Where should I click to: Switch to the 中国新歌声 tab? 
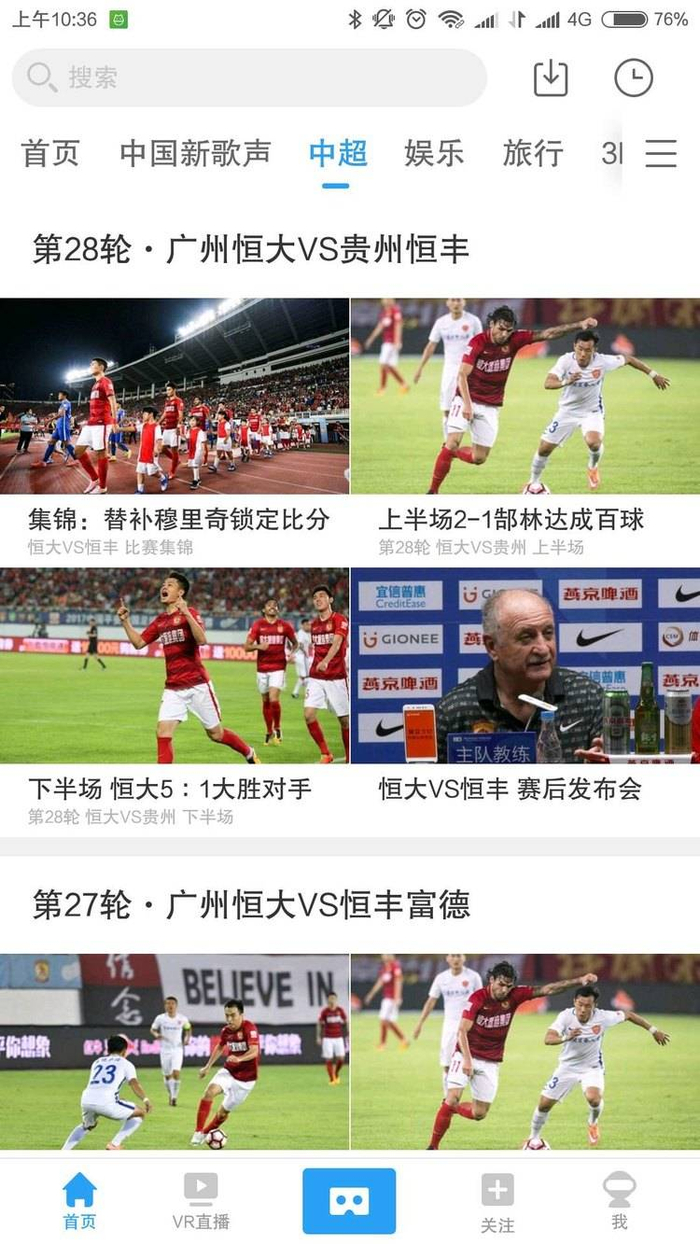(x=195, y=153)
